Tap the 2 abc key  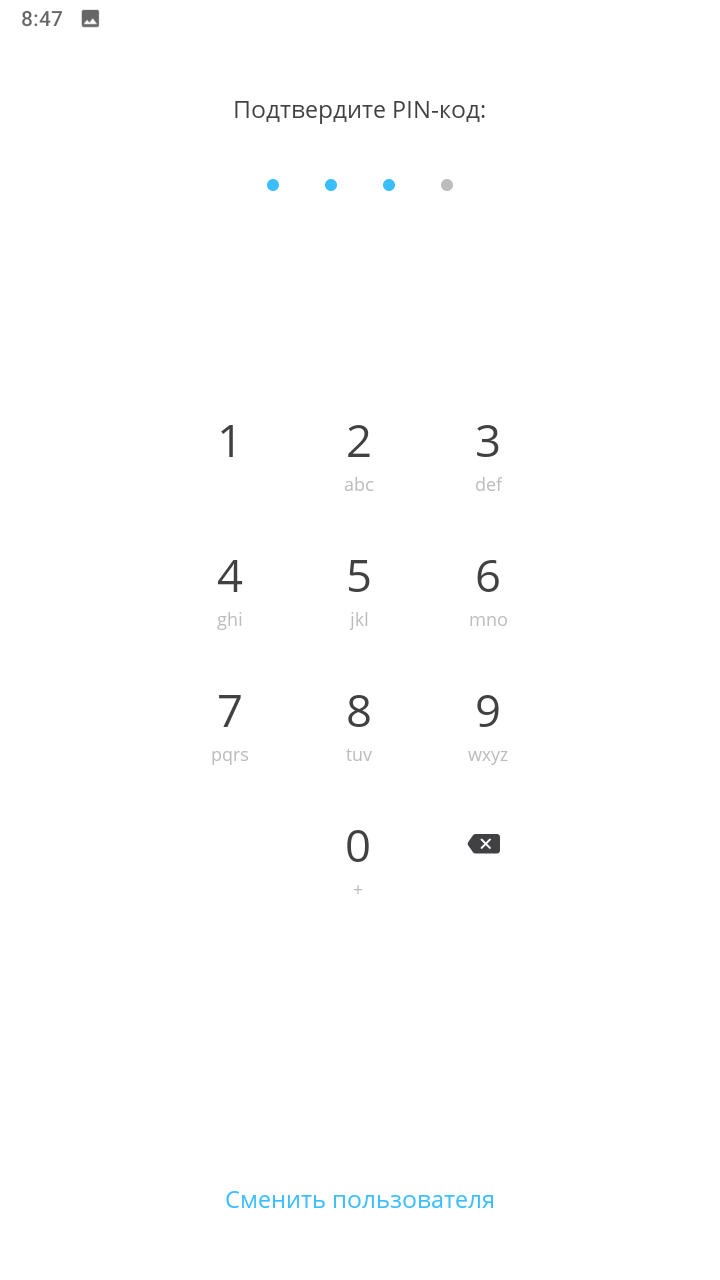[359, 455]
